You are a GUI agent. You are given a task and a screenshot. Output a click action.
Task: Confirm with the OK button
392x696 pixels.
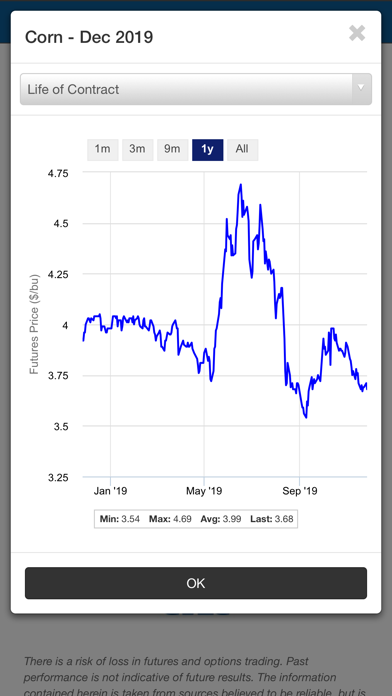(x=196, y=583)
